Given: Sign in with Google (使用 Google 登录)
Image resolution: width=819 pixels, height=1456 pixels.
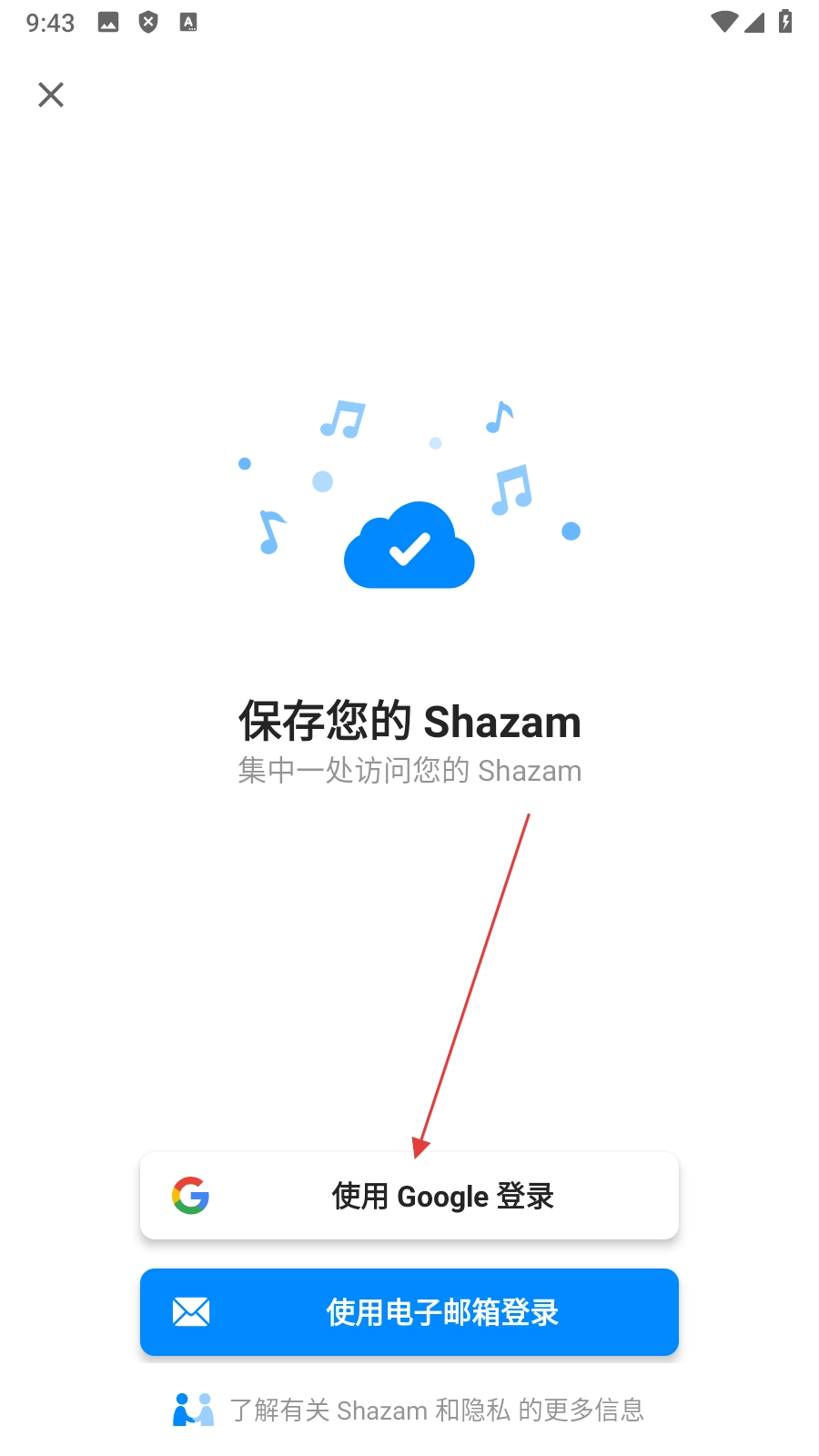Looking at the screenshot, I should click(x=409, y=1196).
